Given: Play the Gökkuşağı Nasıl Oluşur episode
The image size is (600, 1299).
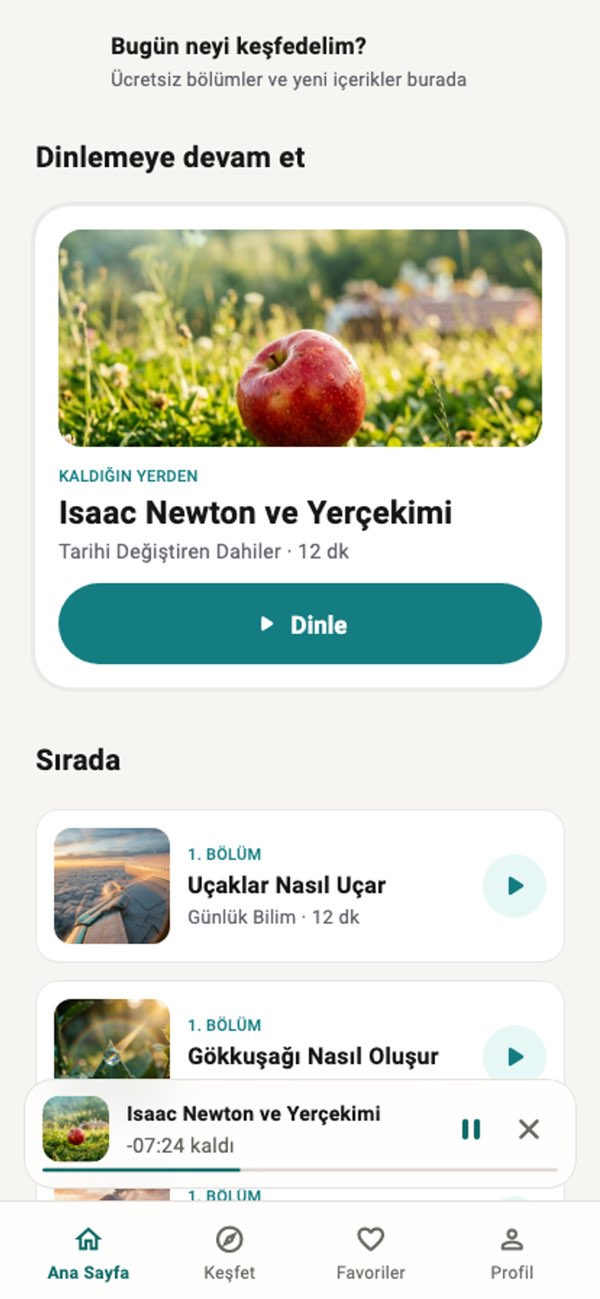Looking at the screenshot, I should tap(514, 1056).
